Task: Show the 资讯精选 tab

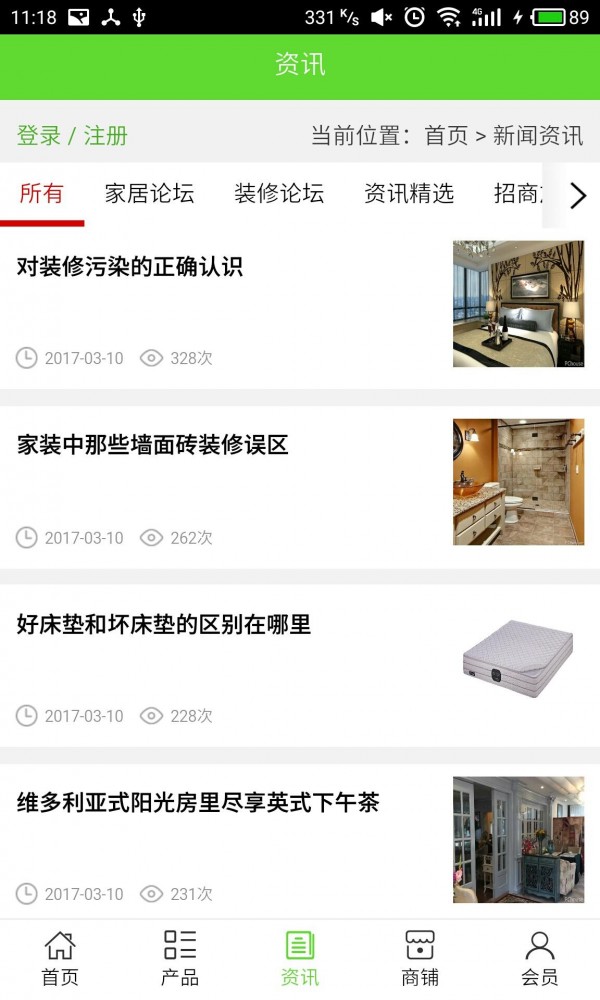Action: click(409, 194)
